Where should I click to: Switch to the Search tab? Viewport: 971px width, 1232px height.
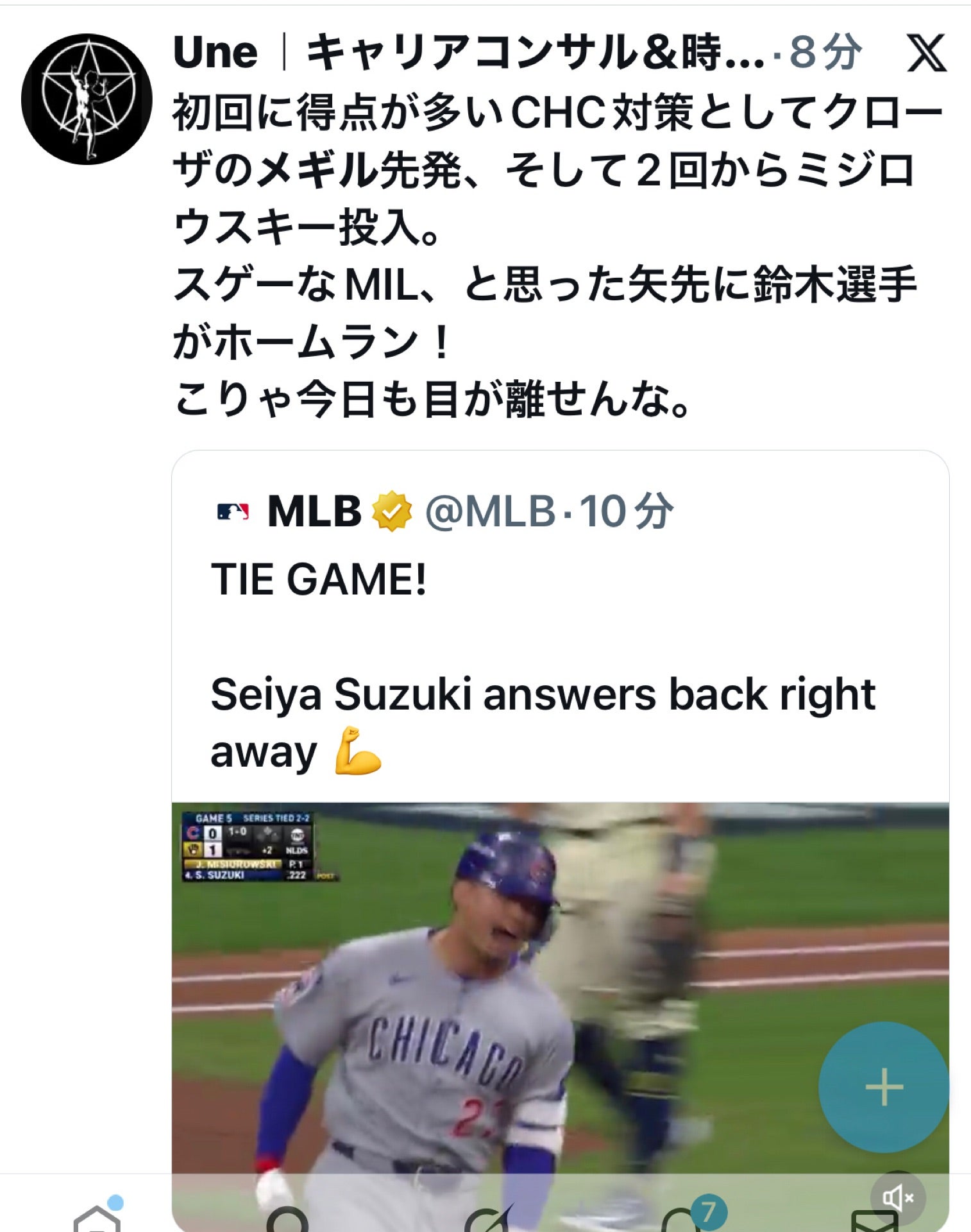[287, 1217]
